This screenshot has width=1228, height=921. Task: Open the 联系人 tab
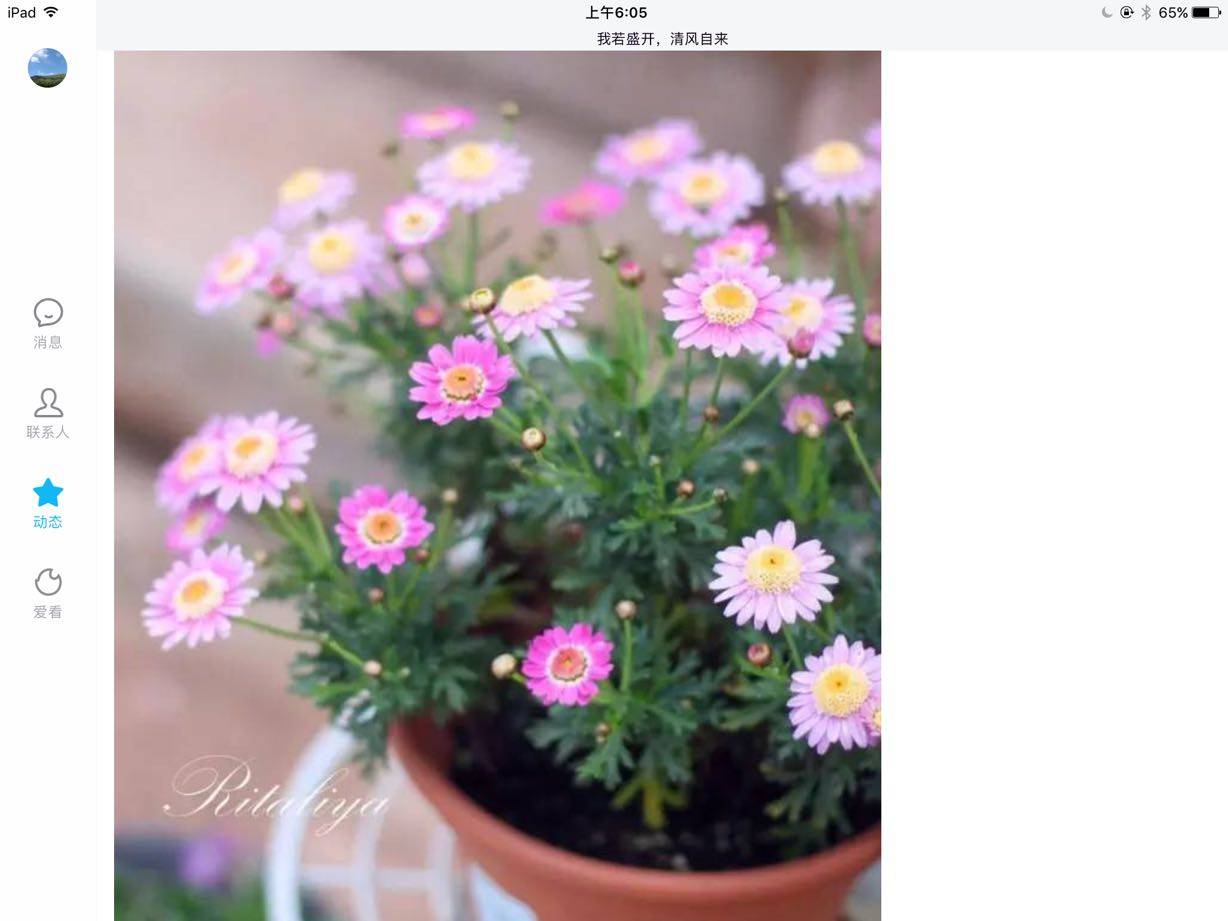coord(47,413)
